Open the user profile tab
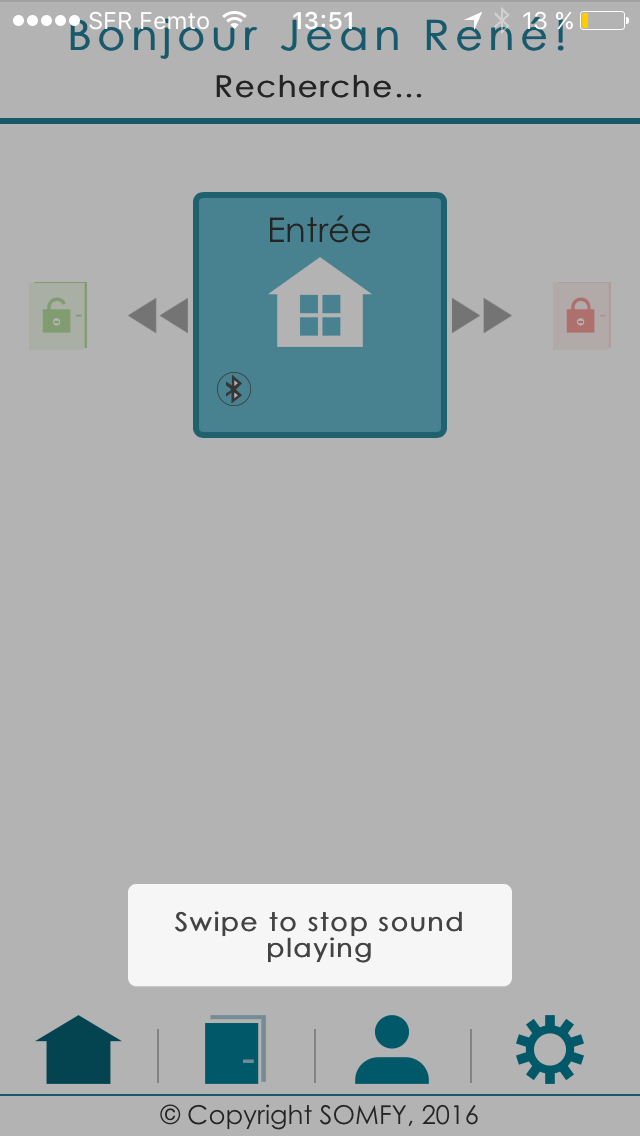The width and height of the screenshot is (640, 1136). click(392, 1050)
